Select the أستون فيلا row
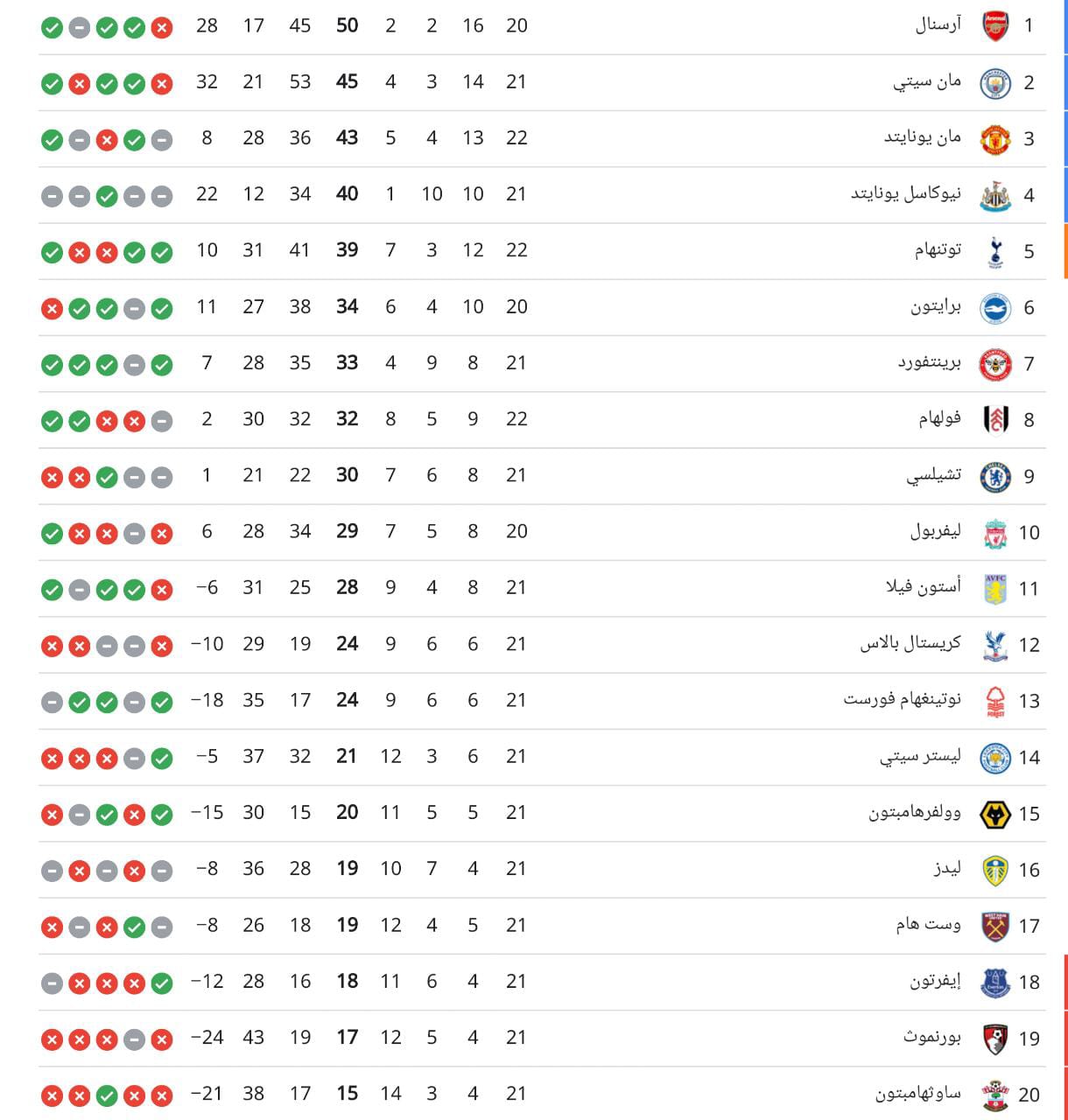 (x=923, y=588)
